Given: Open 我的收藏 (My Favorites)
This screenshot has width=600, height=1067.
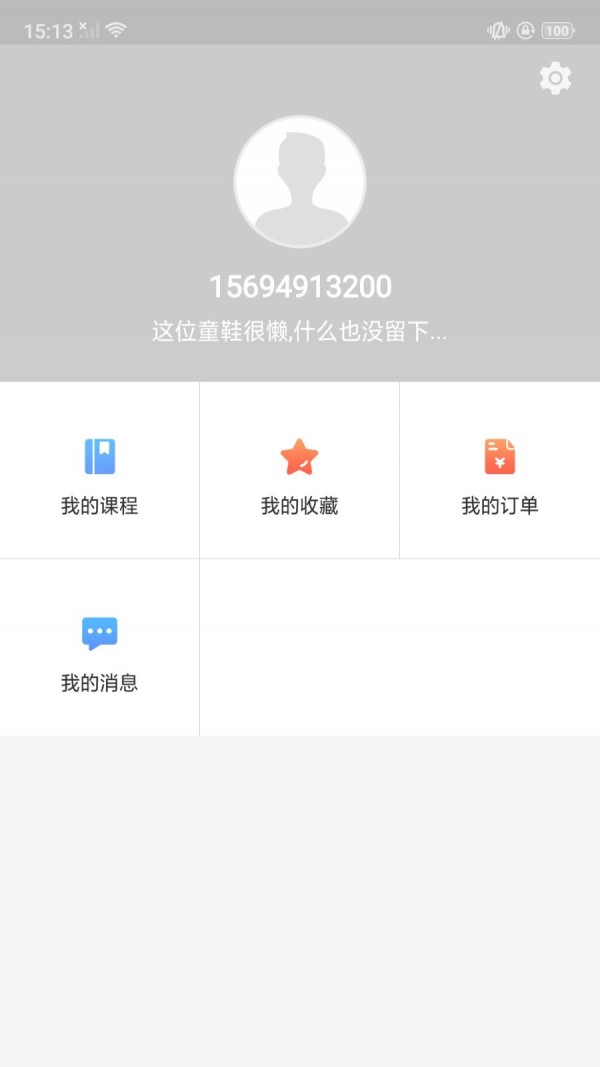Looking at the screenshot, I should pyautogui.click(x=299, y=472).
